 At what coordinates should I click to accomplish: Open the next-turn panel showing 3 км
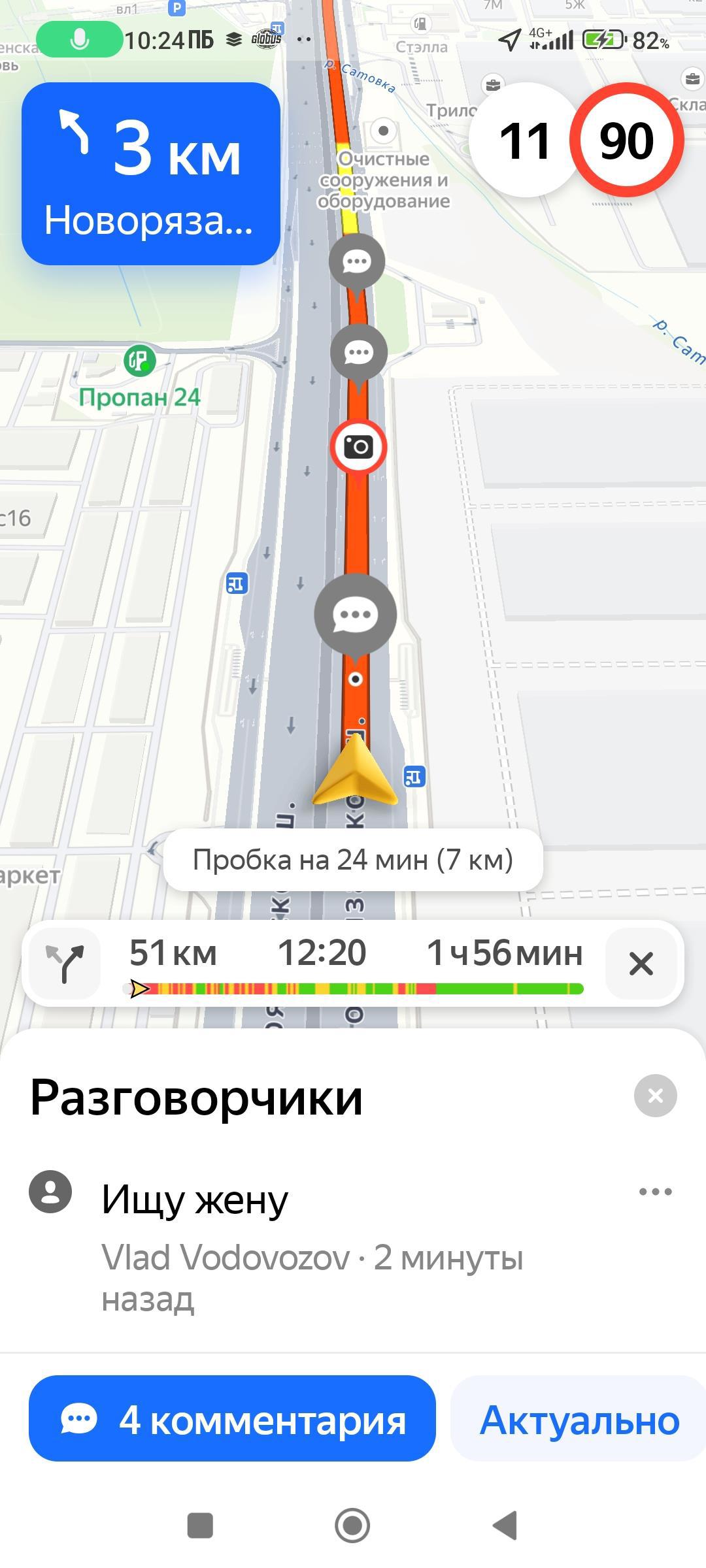(151, 174)
